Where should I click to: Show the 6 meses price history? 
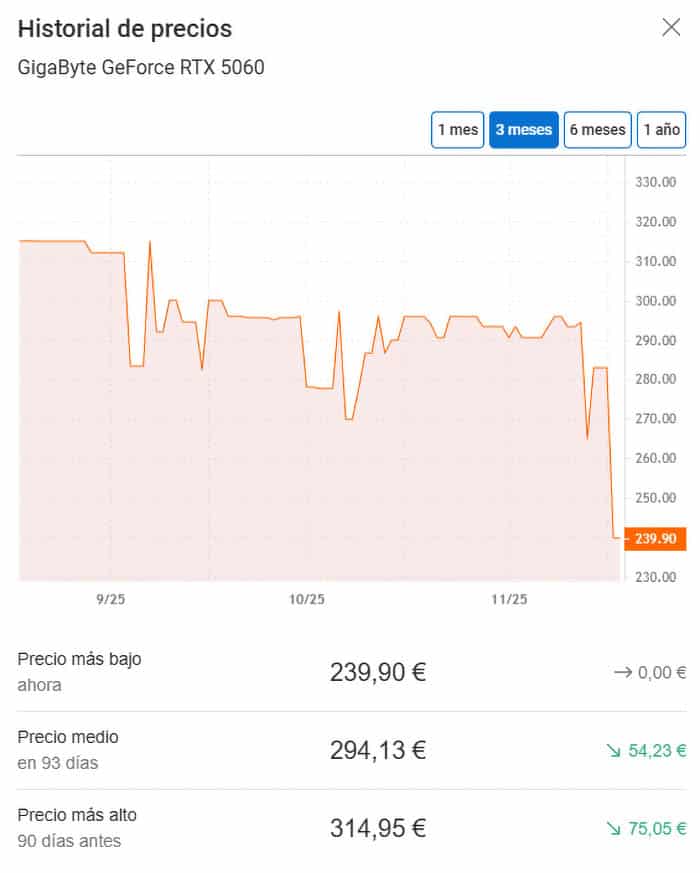pos(598,130)
